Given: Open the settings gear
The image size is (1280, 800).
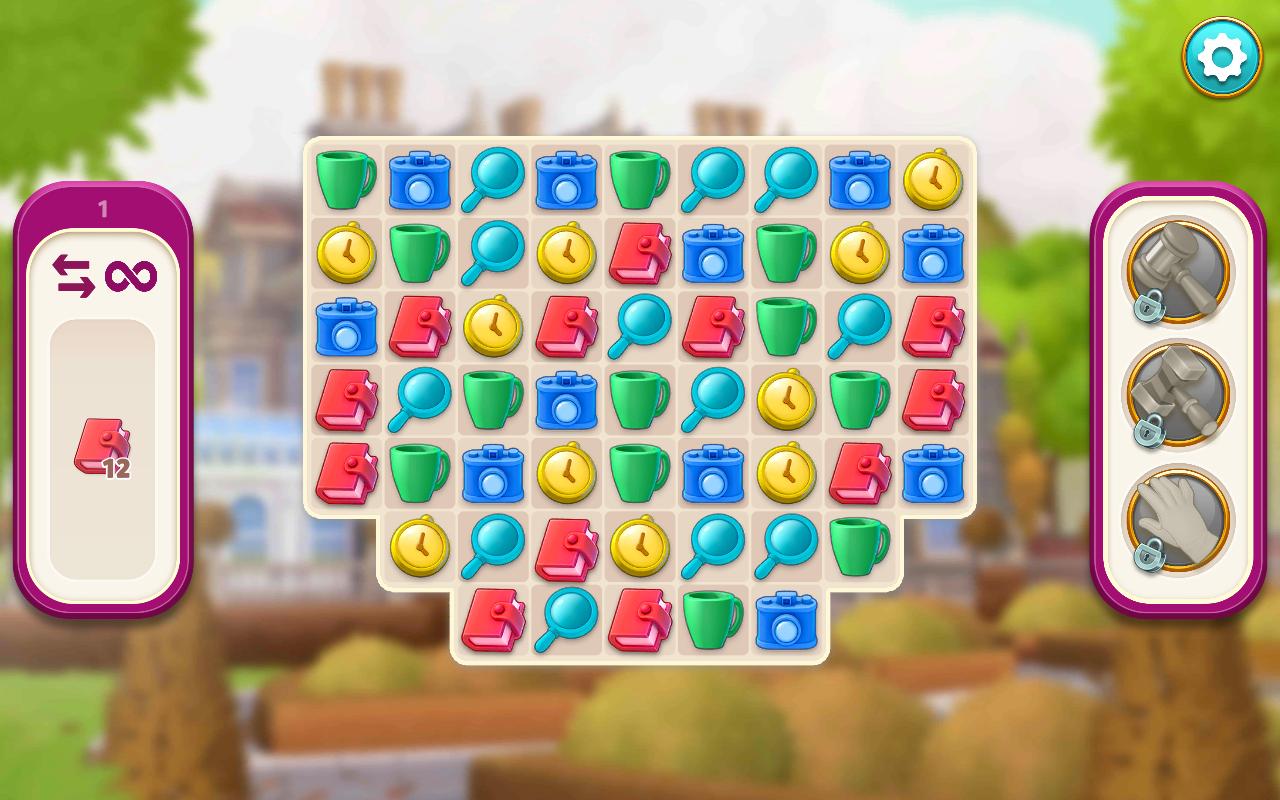Looking at the screenshot, I should point(1222,58).
